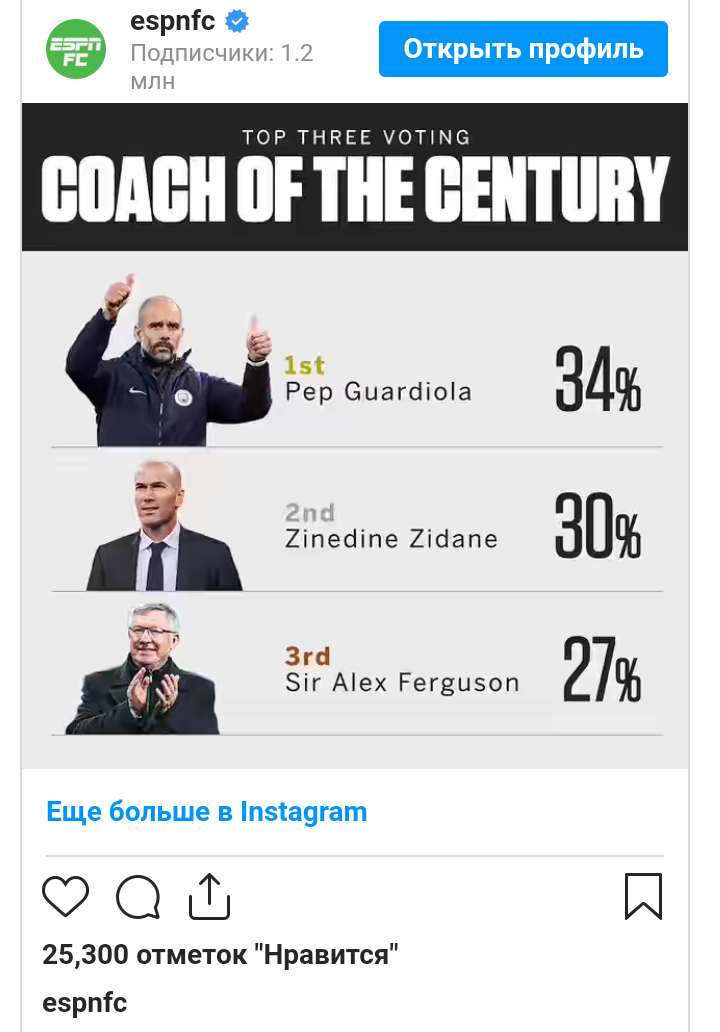Share the post using the share arrow icon
The width and height of the screenshot is (720, 1032).
(x=210, y=896)
